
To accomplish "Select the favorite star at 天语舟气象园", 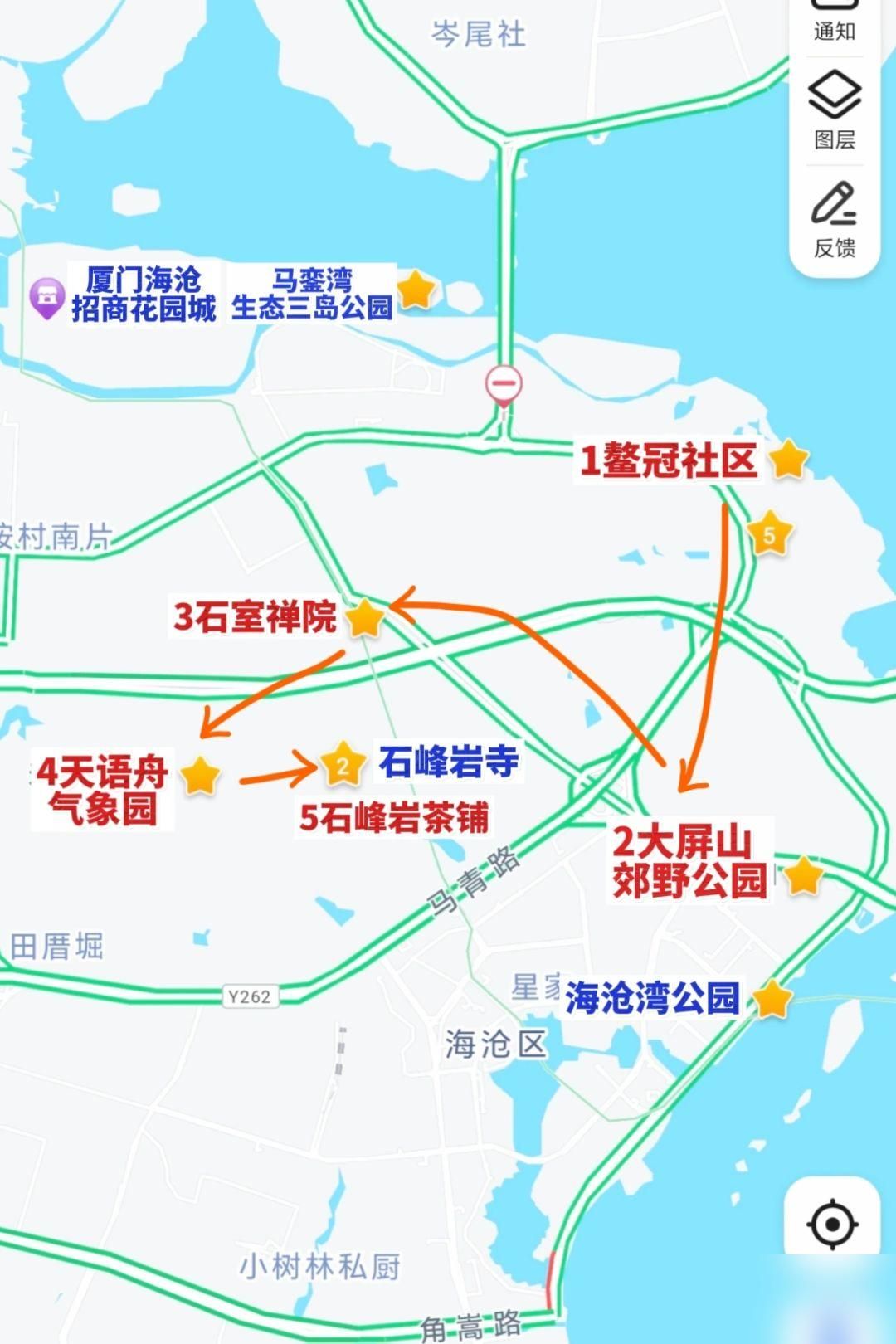I will tap(200, 776).
